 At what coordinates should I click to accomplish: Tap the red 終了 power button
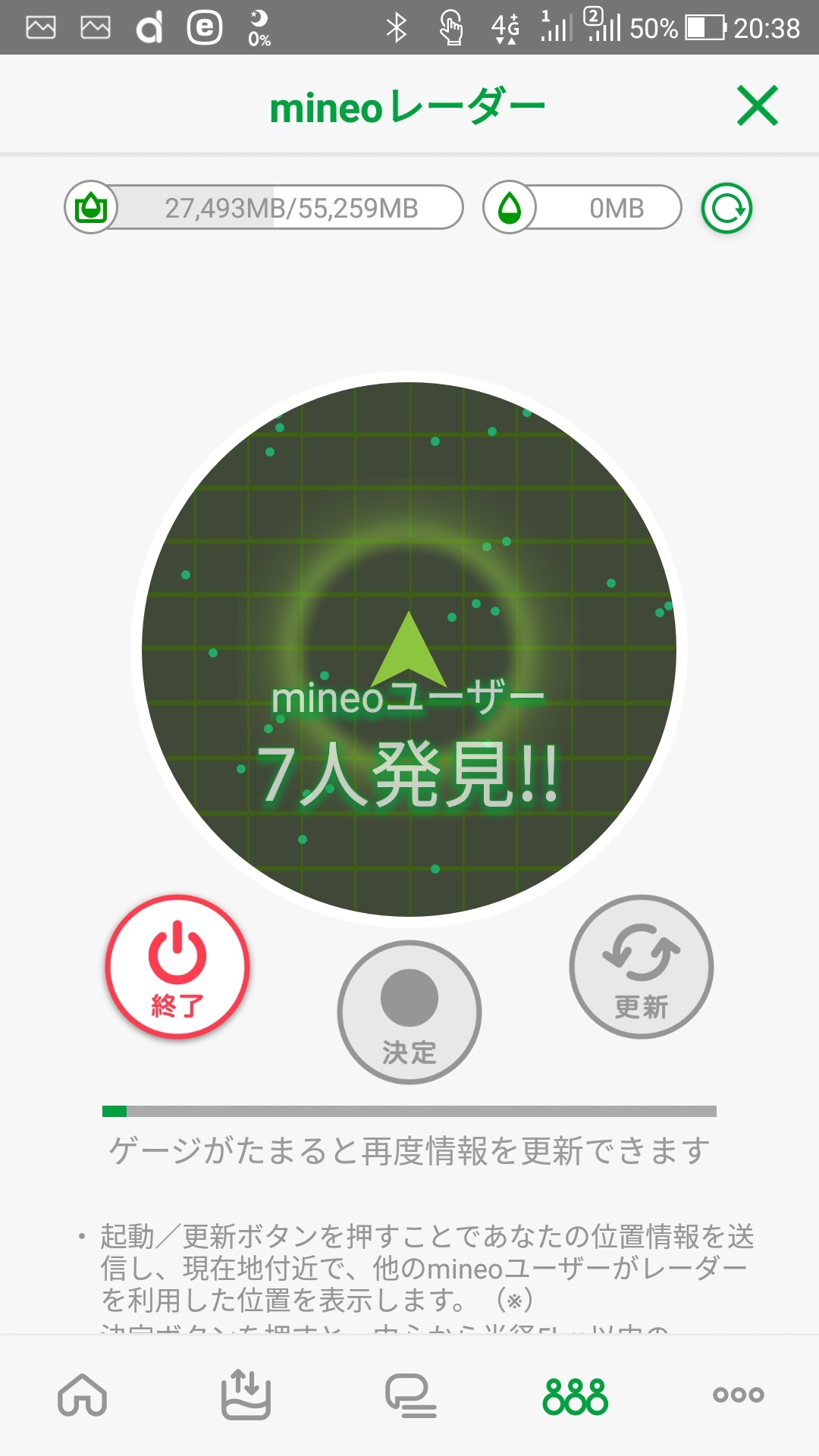(177, 967)
